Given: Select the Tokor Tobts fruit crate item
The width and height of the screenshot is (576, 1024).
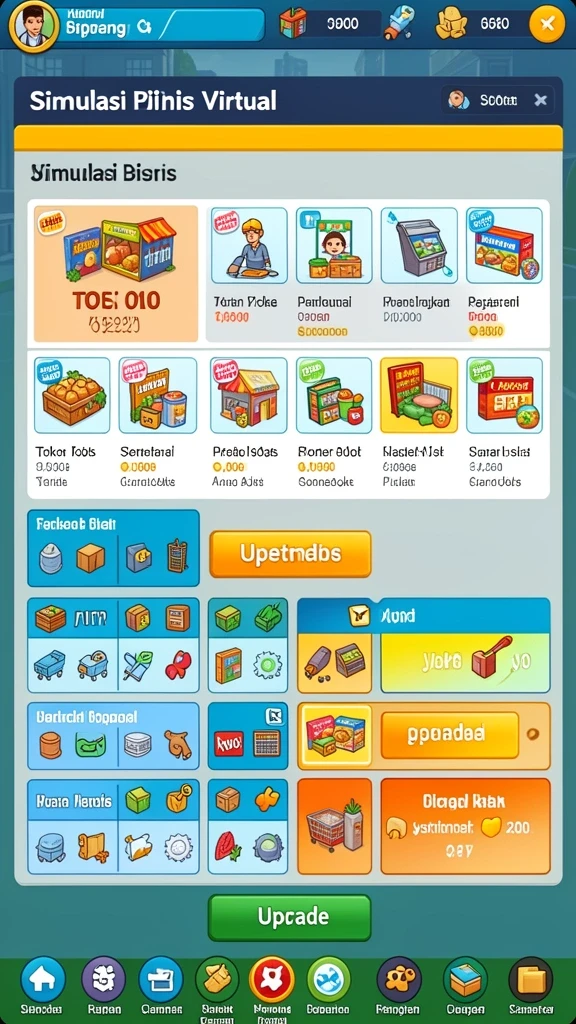Looking at the screenshot, I should pyautogui.click(x=72, y=423).
